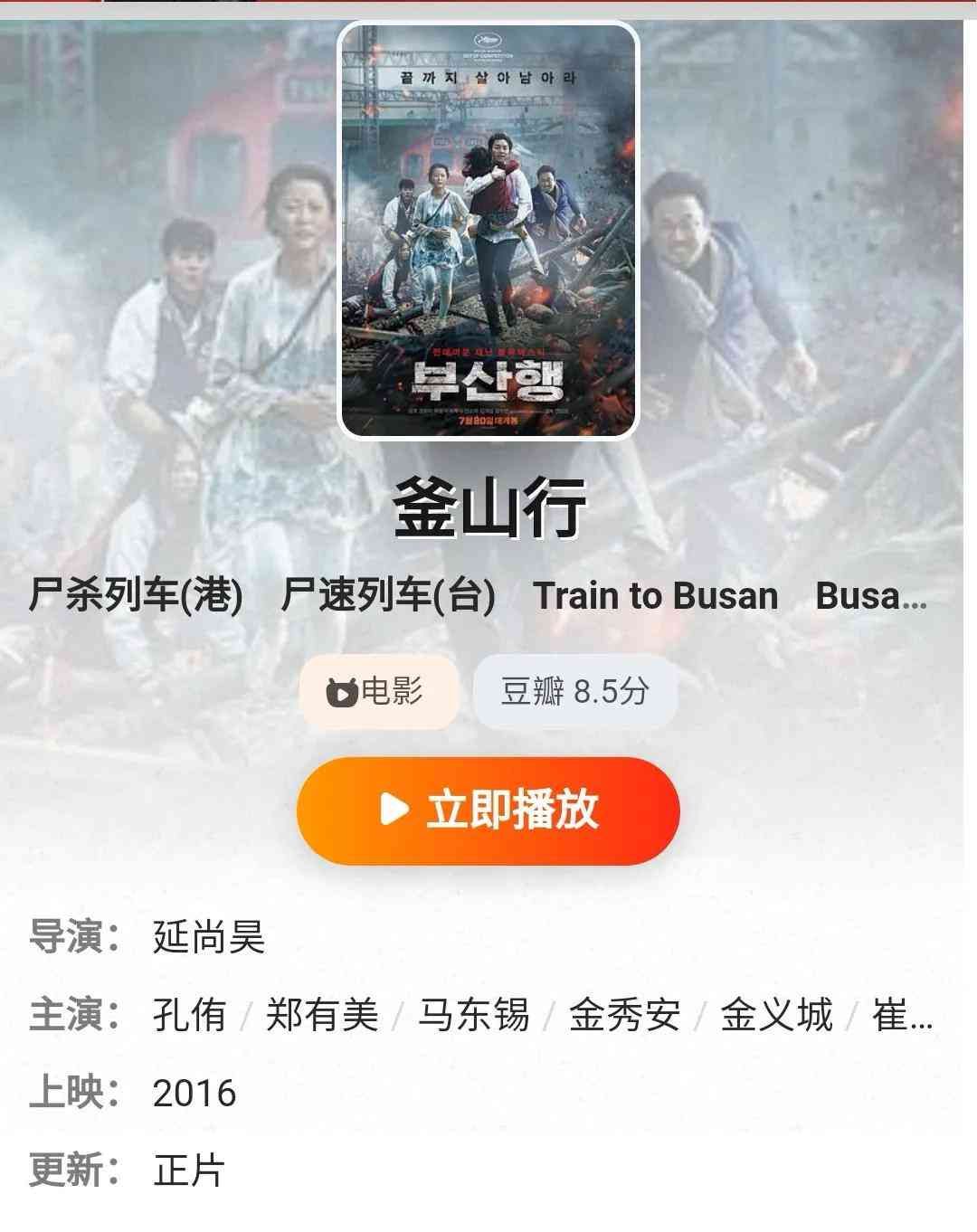Open 金秀安's actor page
This screenshot has height=1232, width=977.
624,1014
